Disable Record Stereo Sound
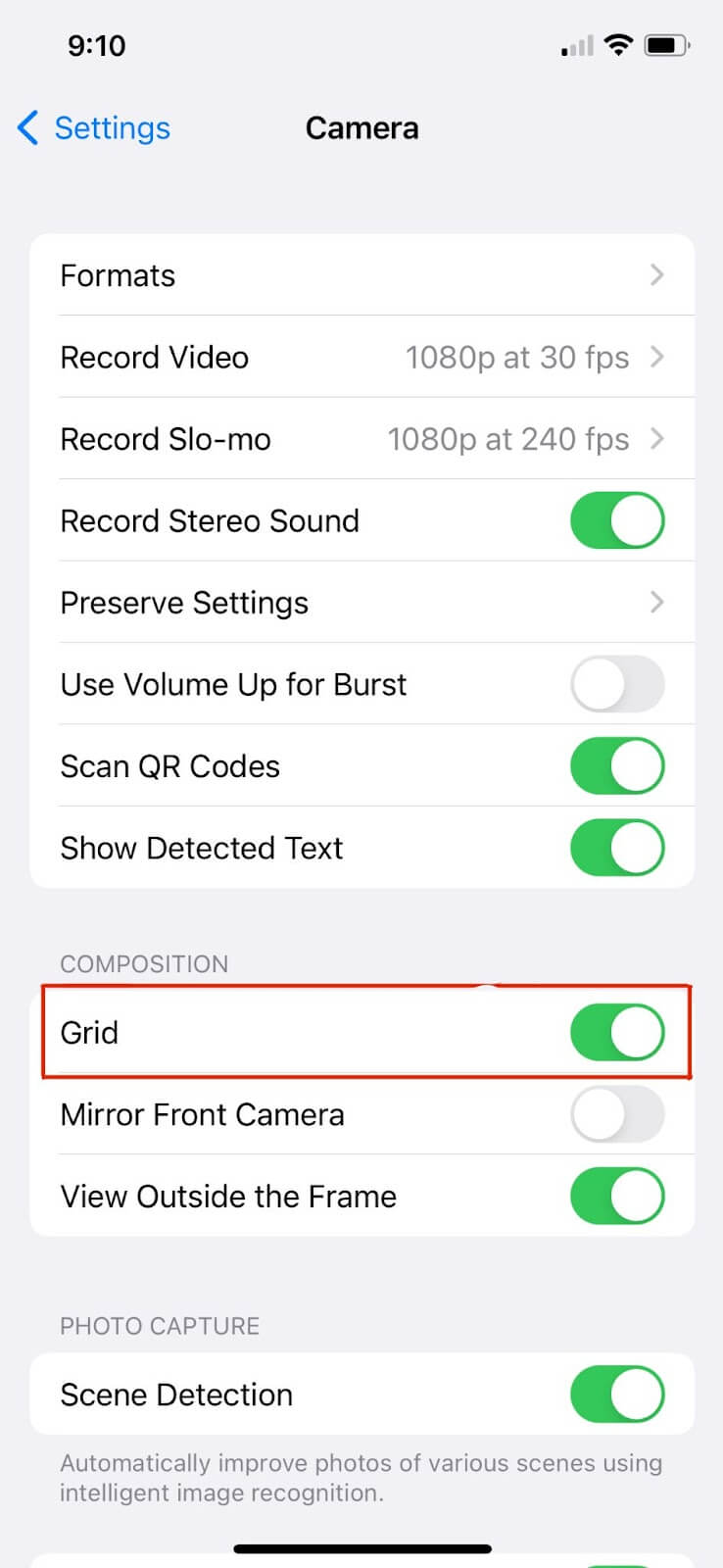The image size is (723, 1568). click(x=617, y=520)
